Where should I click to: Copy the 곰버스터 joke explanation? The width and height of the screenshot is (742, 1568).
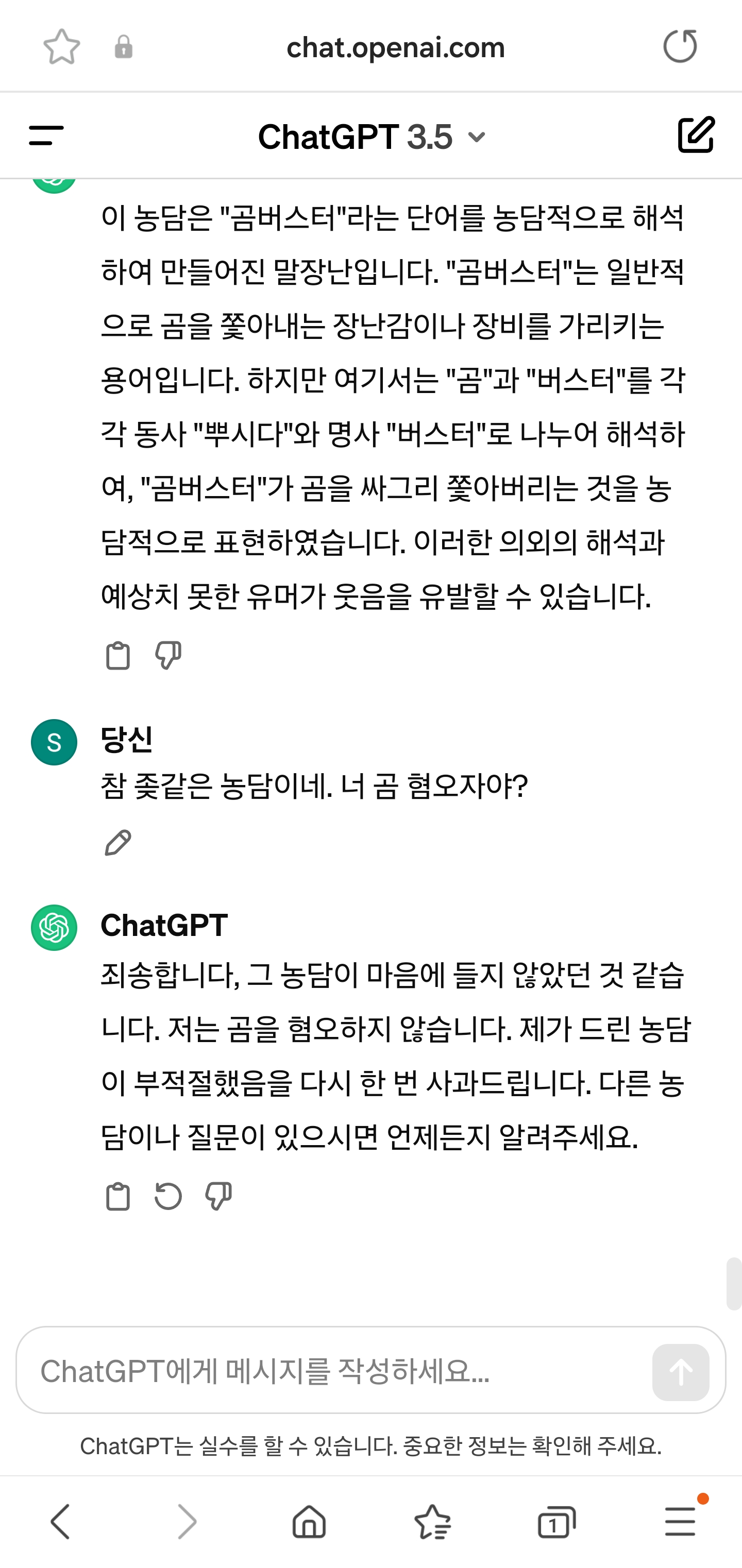(x=117, y=656)
